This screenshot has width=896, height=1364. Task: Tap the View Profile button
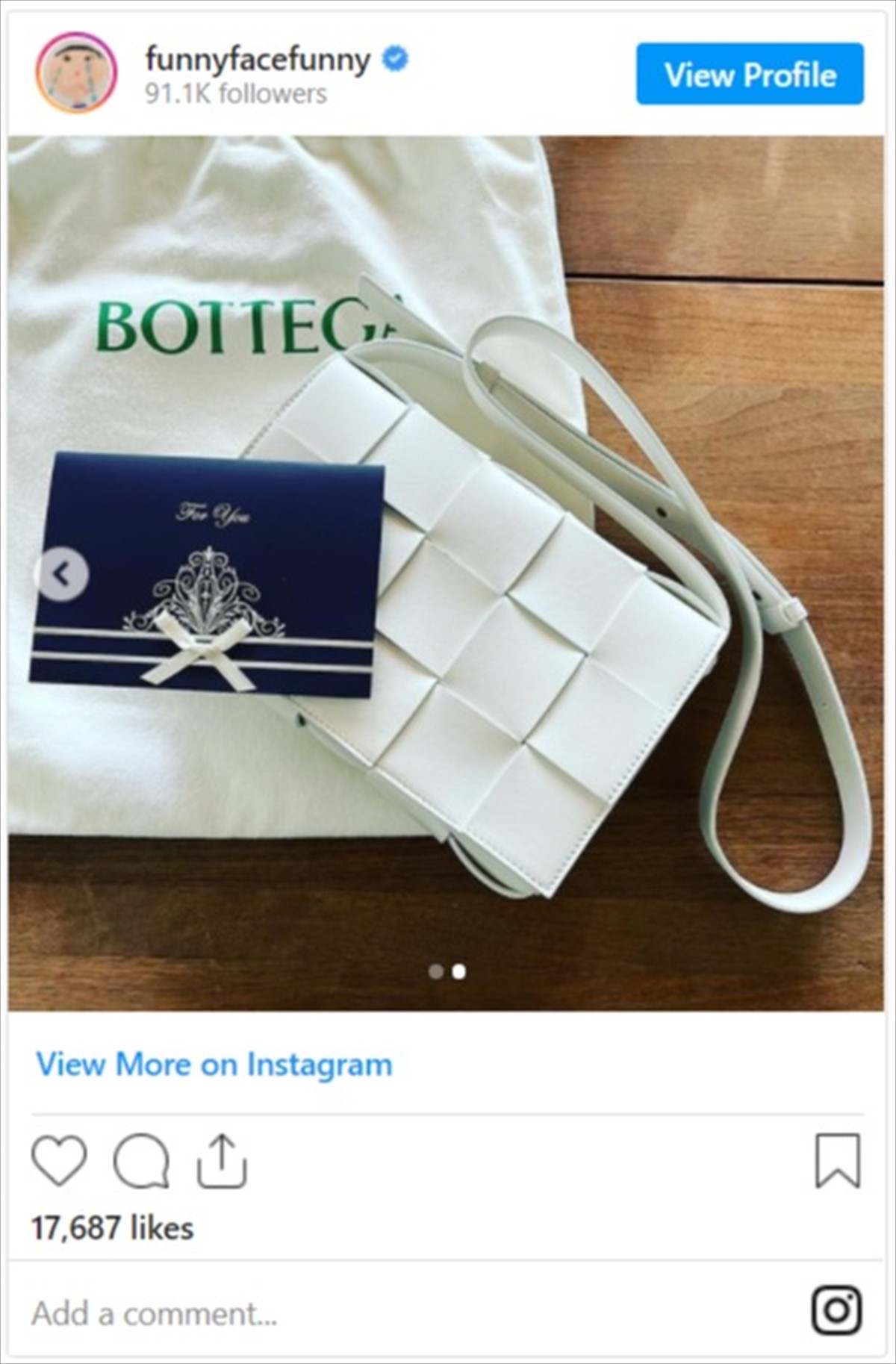(x=750, y=75)
